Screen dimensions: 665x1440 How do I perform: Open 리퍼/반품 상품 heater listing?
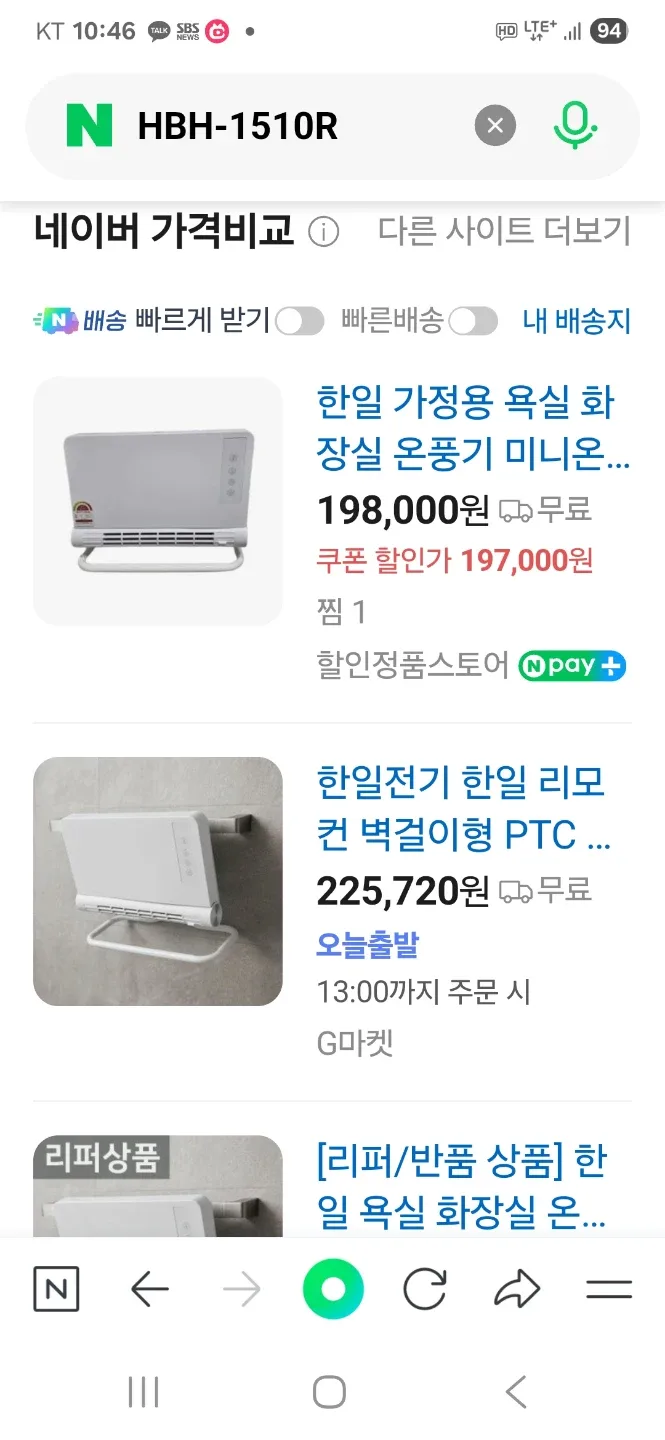461,1187
